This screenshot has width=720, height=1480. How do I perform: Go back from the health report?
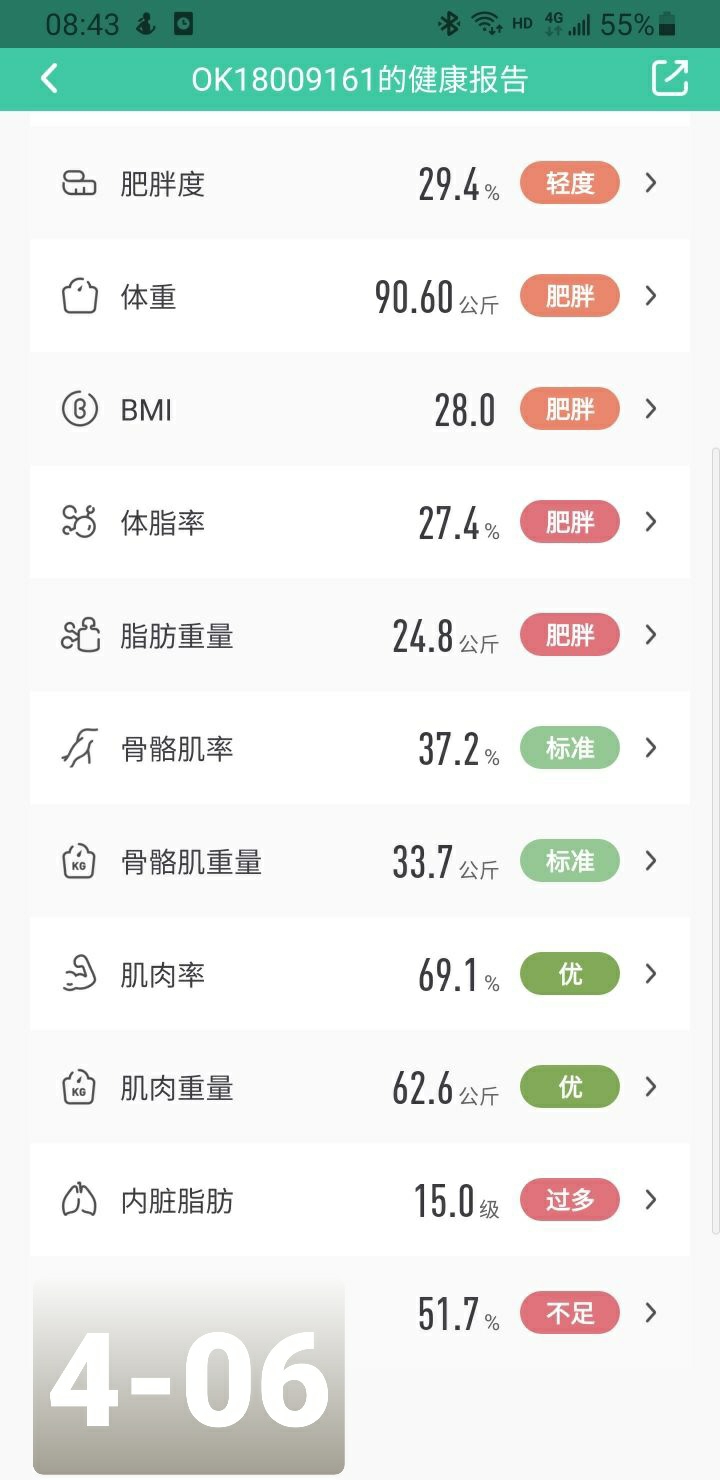point(49,79)
